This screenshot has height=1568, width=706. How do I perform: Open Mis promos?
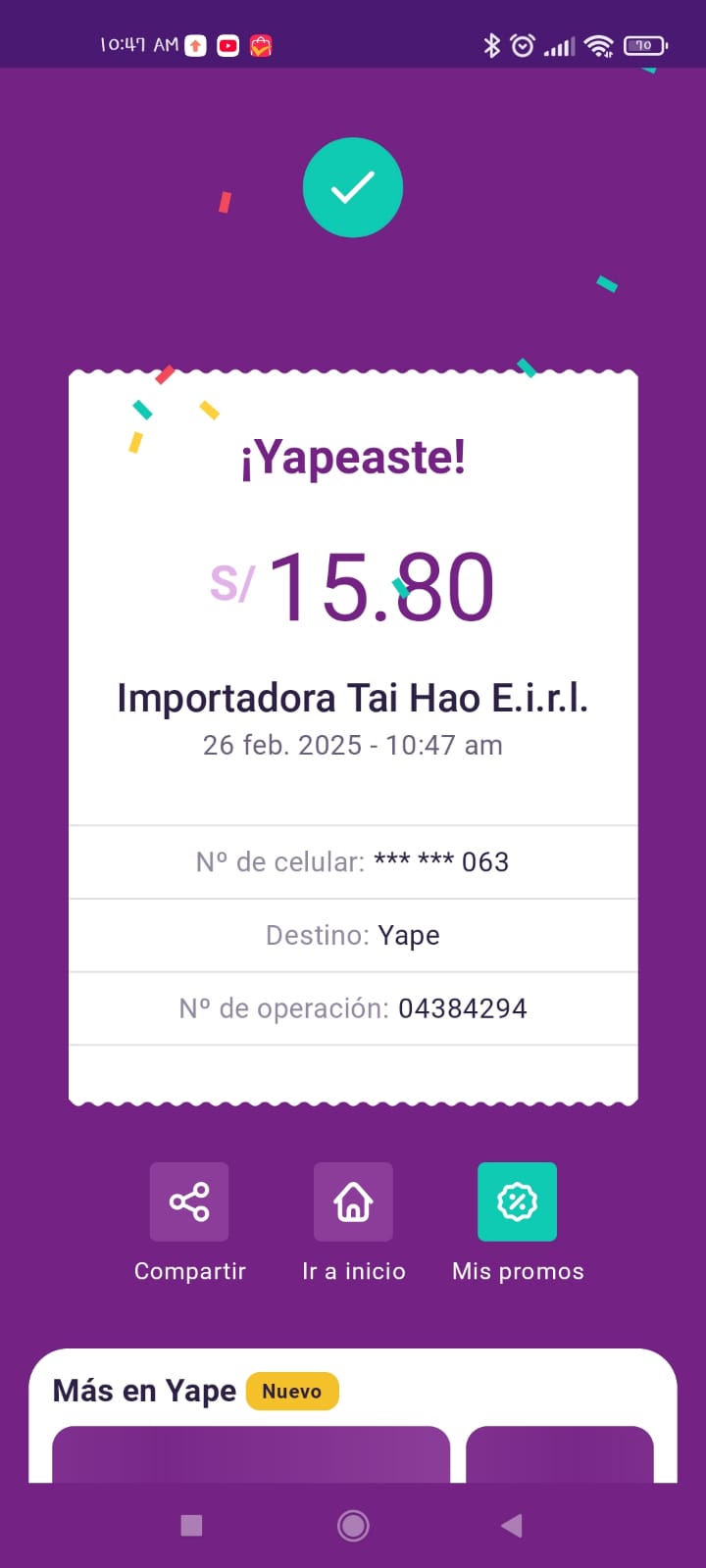[517, 1201]
